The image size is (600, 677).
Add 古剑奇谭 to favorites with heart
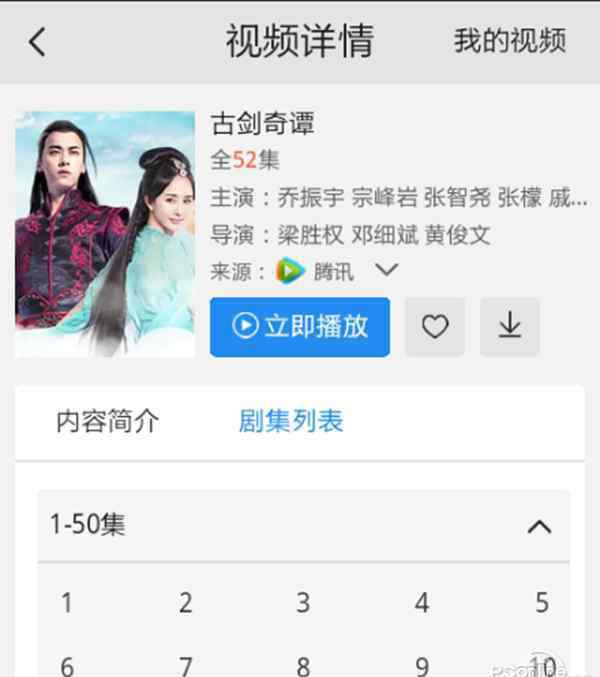(x=434, y=326)
